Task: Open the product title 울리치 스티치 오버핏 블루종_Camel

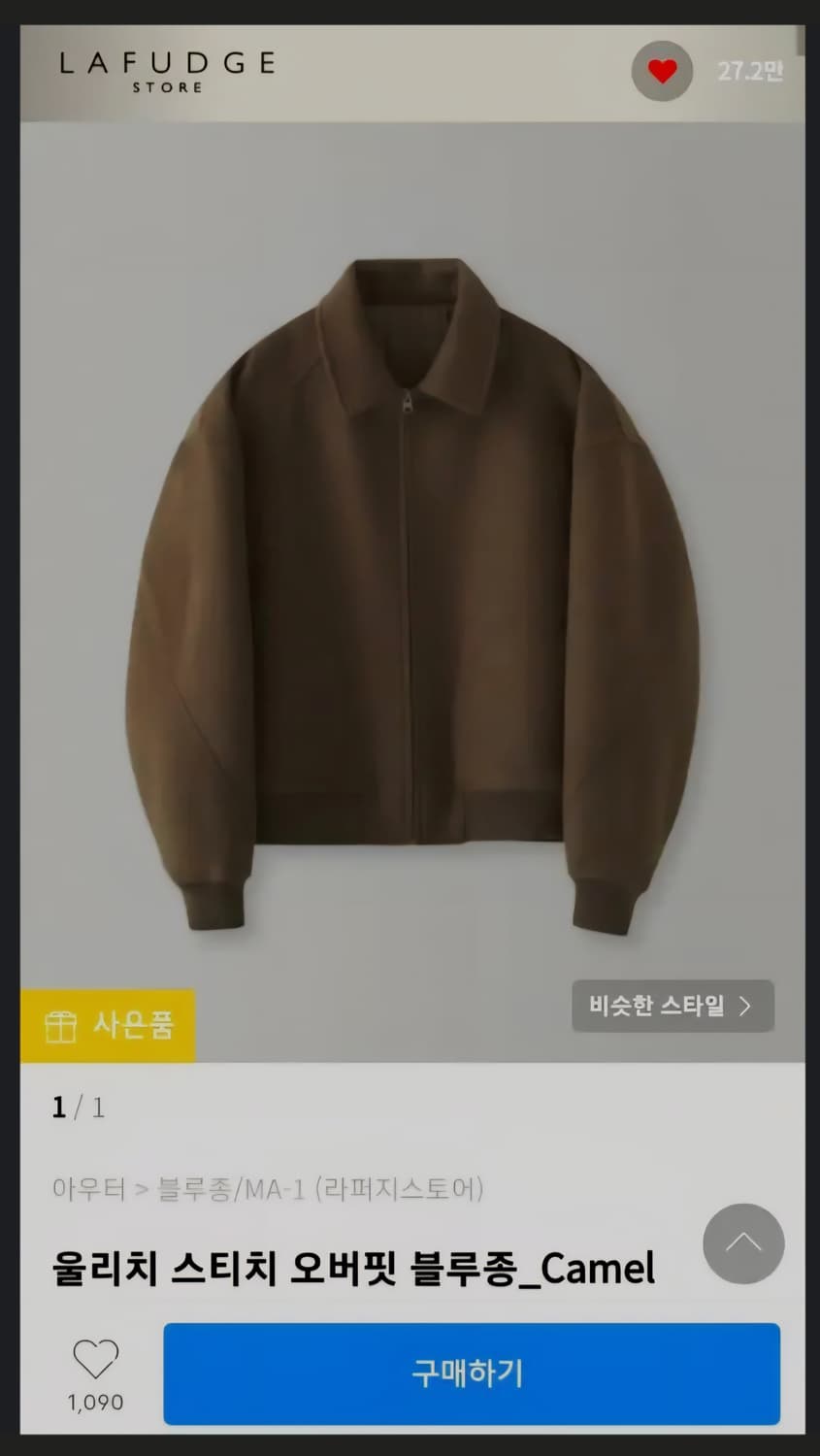Action: (x=354, y=1267)
